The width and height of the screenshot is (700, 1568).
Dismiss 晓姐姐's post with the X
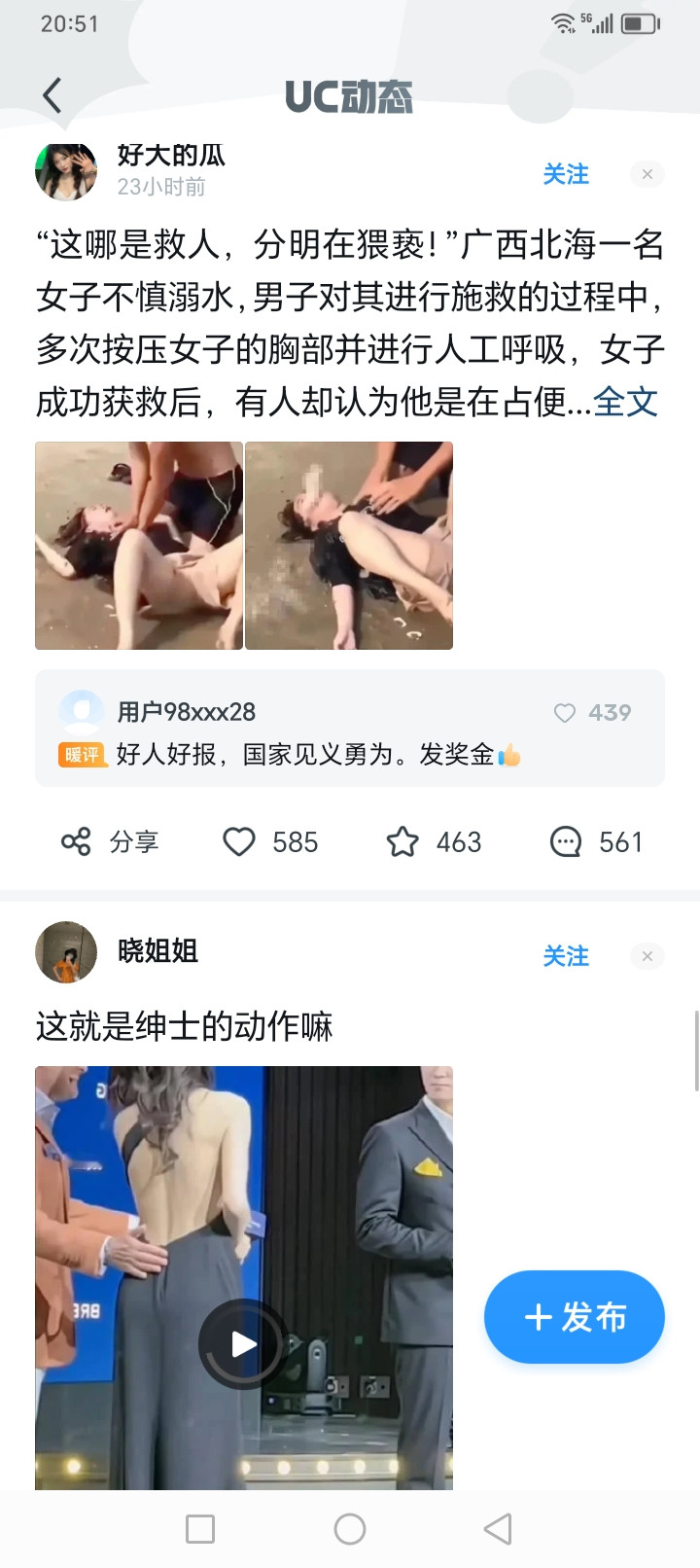(647, 956)
